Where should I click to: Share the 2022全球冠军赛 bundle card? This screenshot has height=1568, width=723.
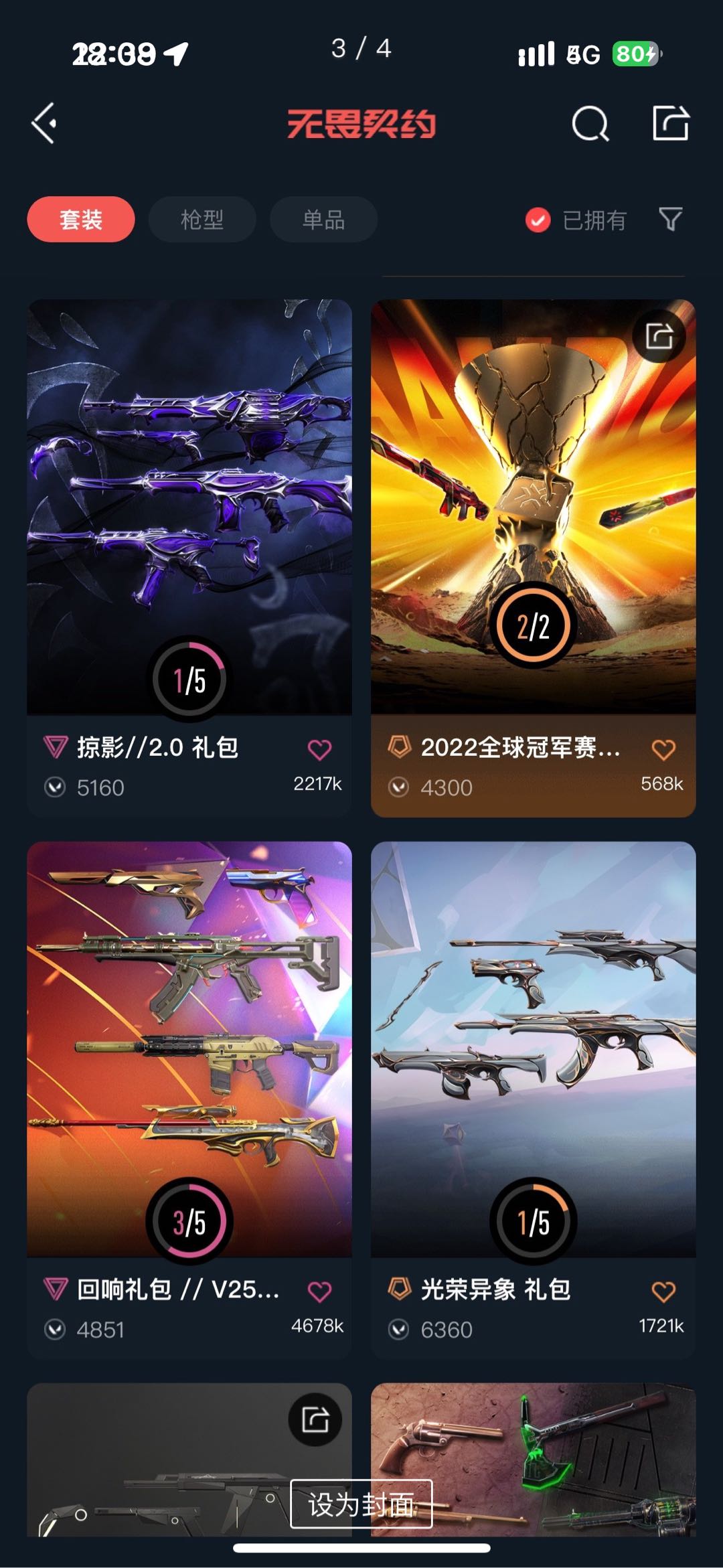(659, 336)
